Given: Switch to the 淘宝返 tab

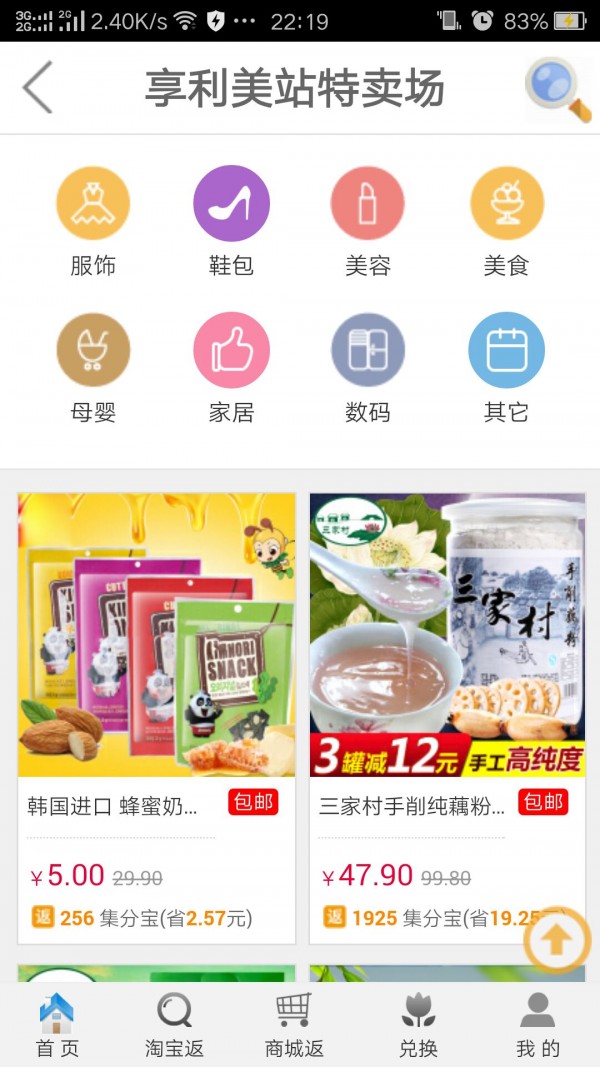Looking at the screenshot, I should [175, 1025].
